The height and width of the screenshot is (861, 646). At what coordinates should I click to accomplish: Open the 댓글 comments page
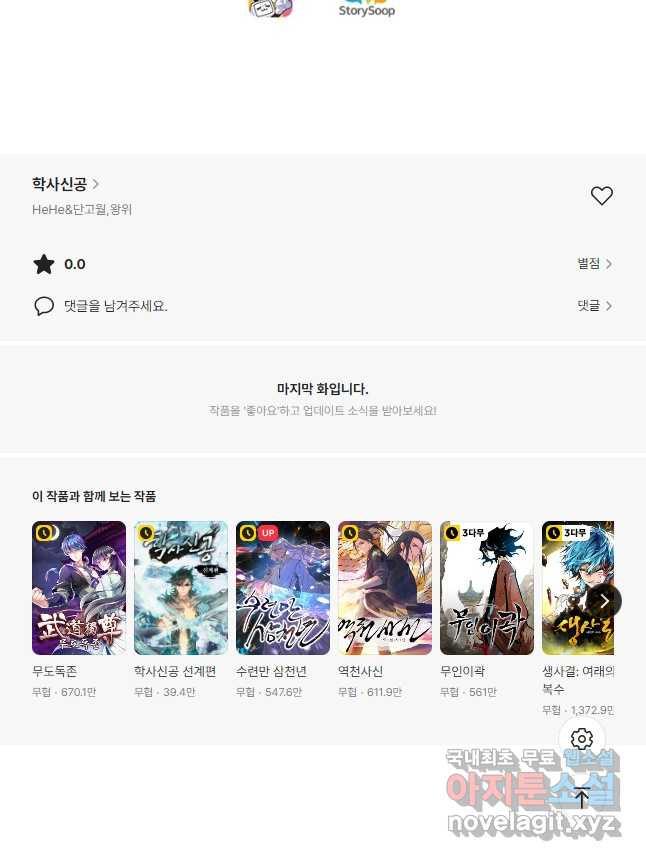point(594,306)
